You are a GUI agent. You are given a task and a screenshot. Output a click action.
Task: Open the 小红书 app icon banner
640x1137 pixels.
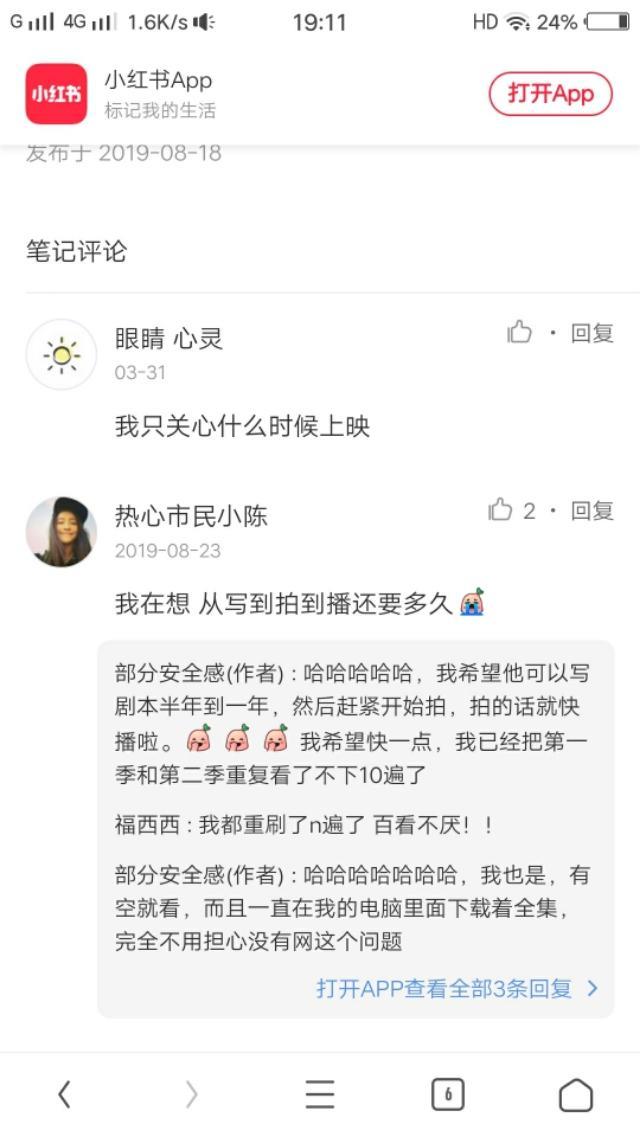click(56, 94)
